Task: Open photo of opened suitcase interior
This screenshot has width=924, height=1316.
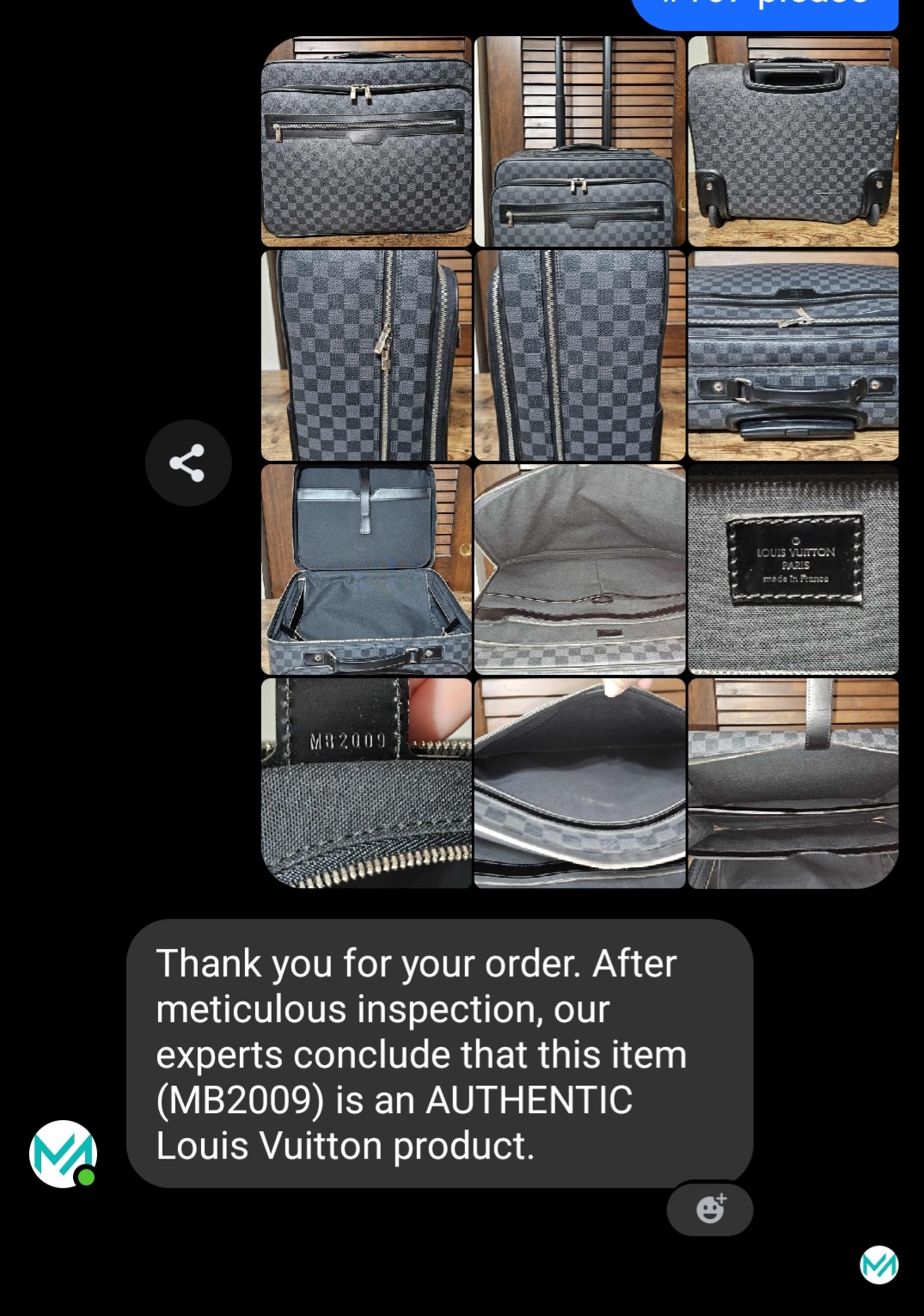Action: pos(367,569)
